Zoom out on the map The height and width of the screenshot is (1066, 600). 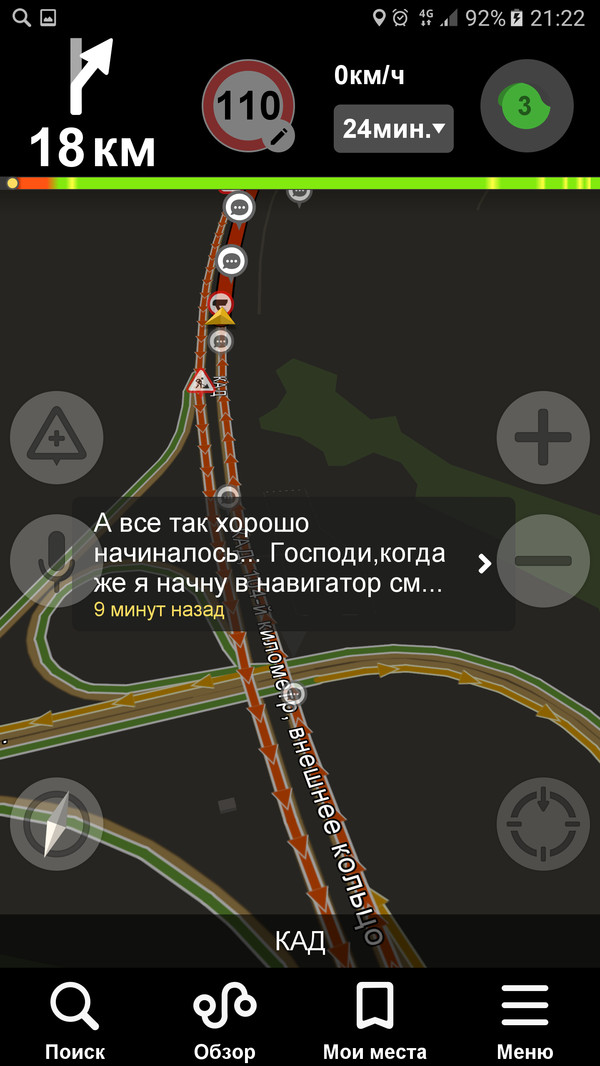[543, 561]
